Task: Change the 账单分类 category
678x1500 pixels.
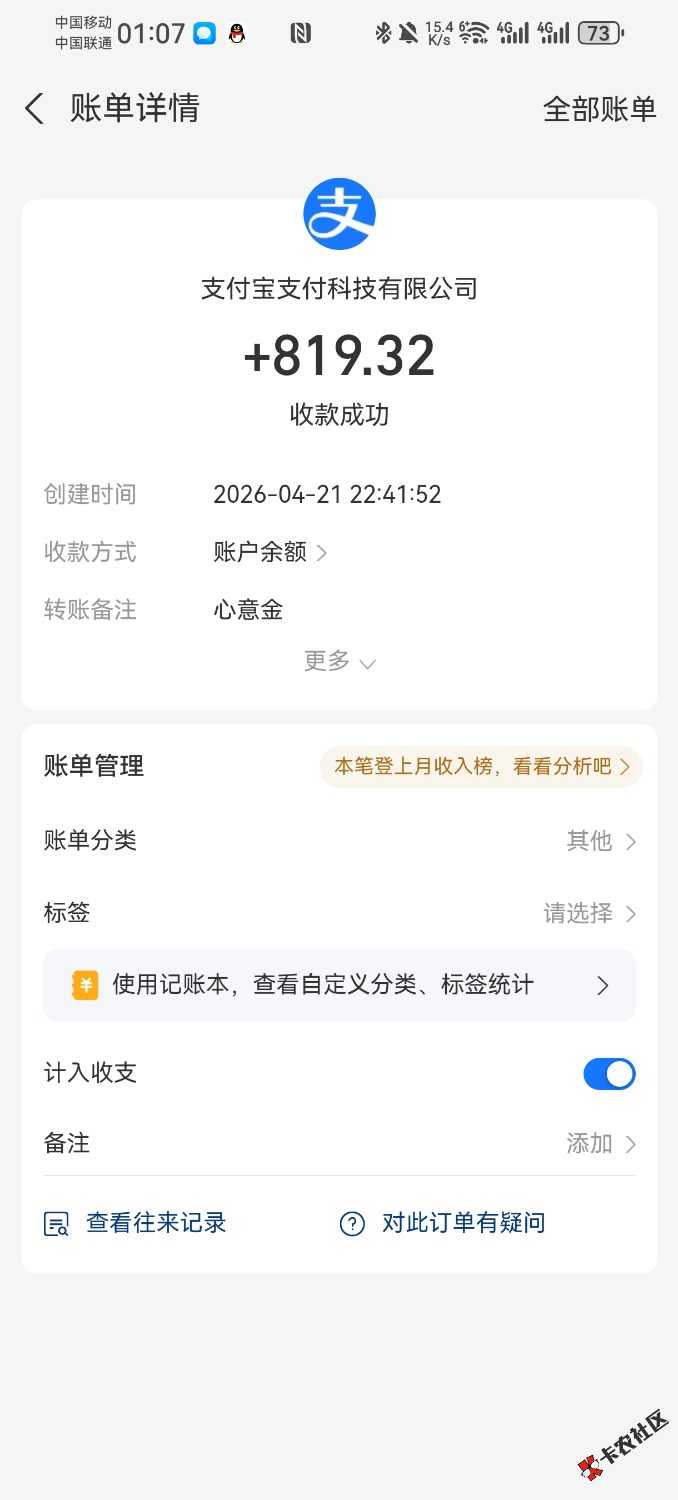Action: 339,841
